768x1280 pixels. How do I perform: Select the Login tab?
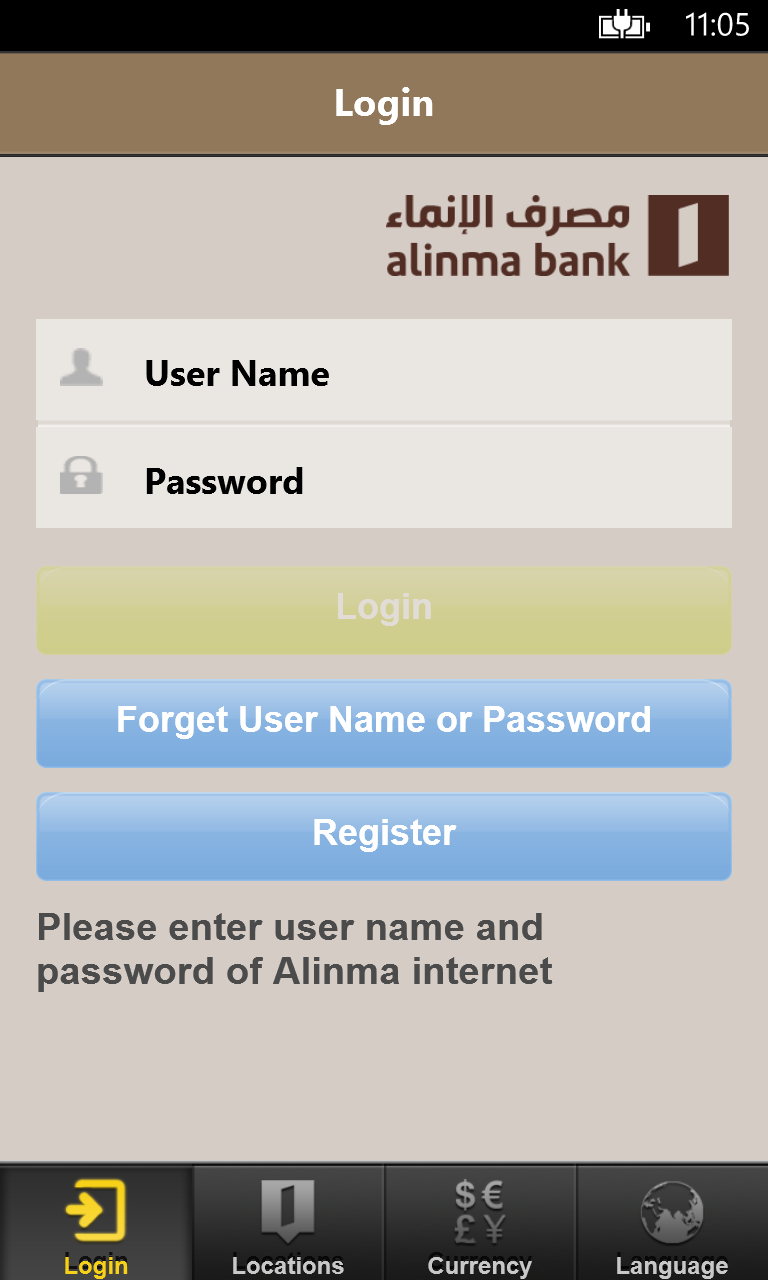96,1223
